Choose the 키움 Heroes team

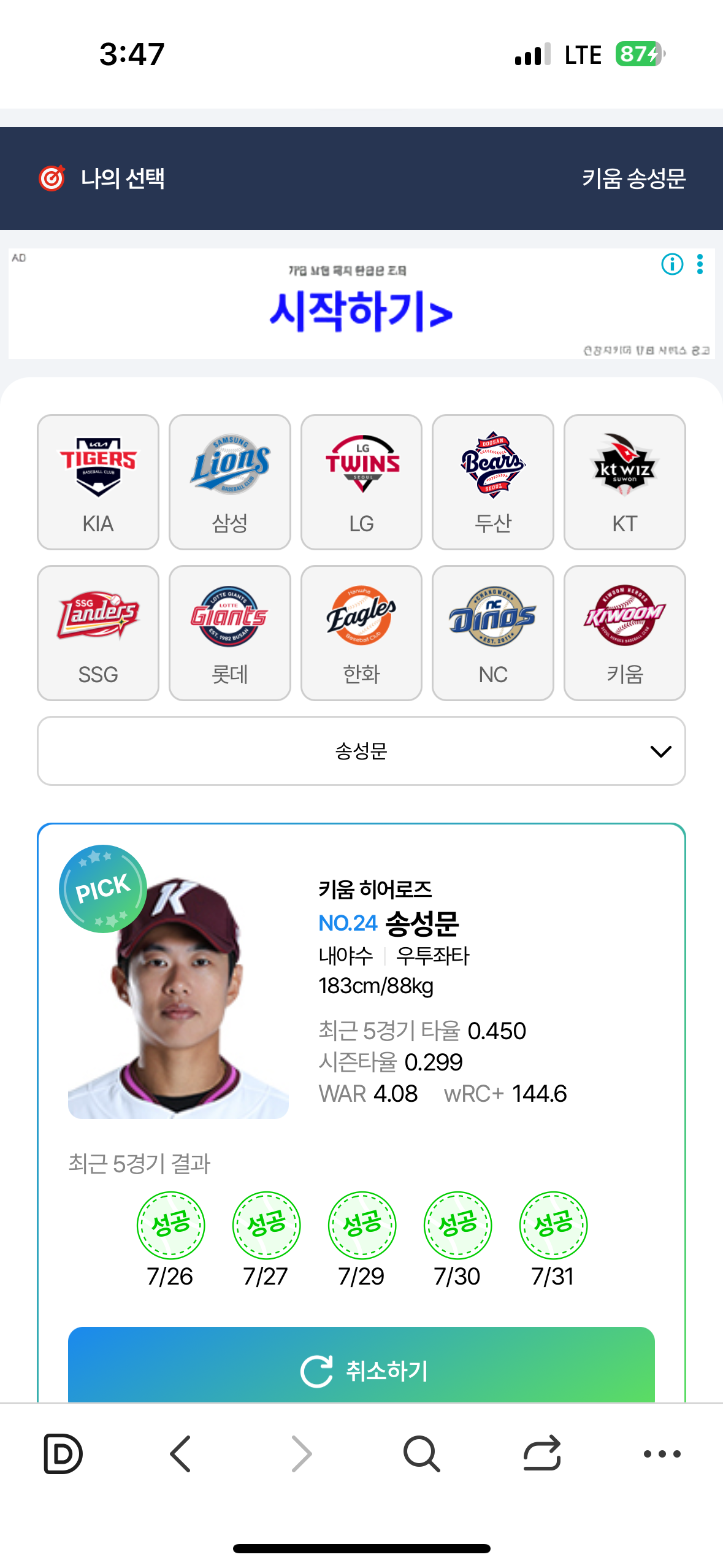624,632
